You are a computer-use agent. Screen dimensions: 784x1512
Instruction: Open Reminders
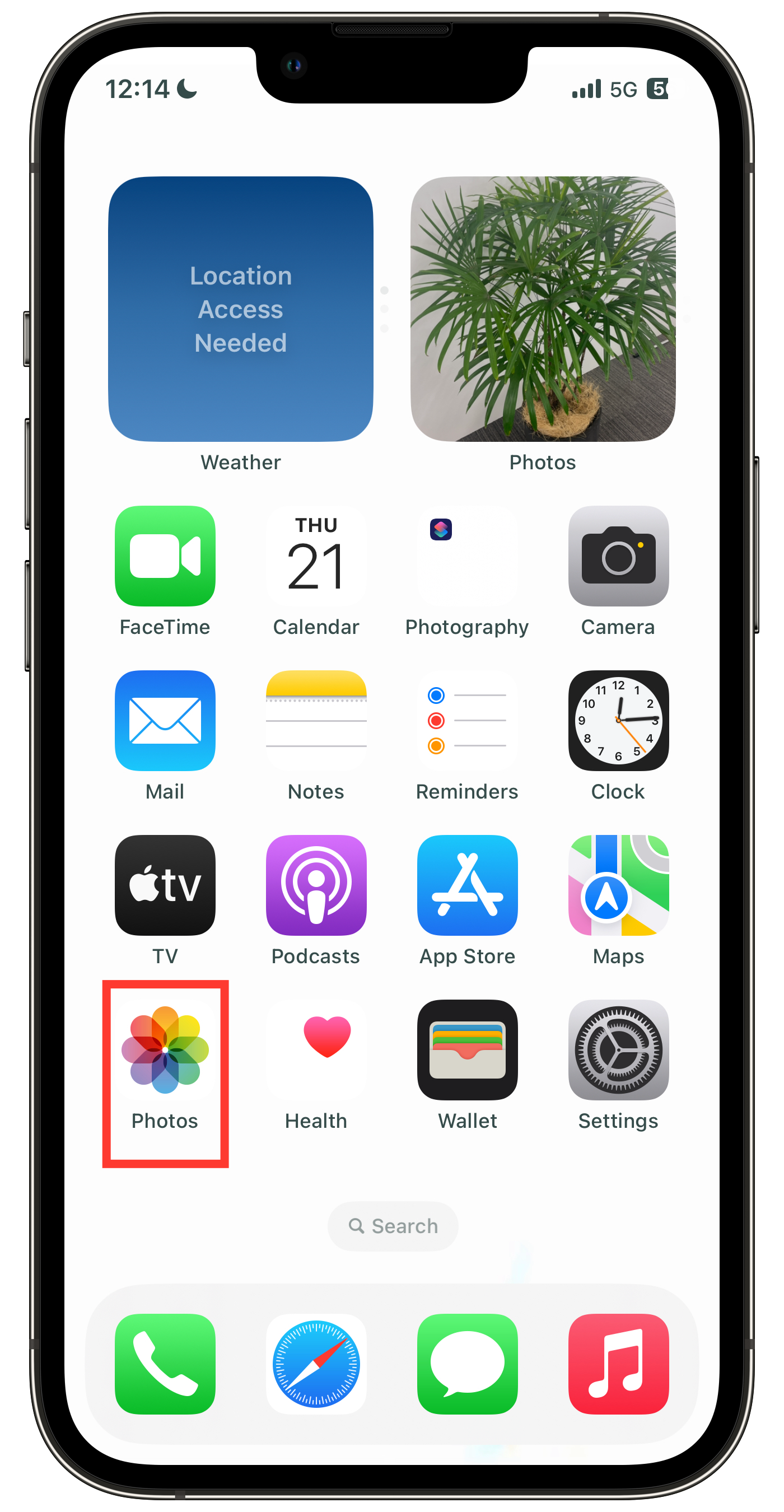(467, 720)
